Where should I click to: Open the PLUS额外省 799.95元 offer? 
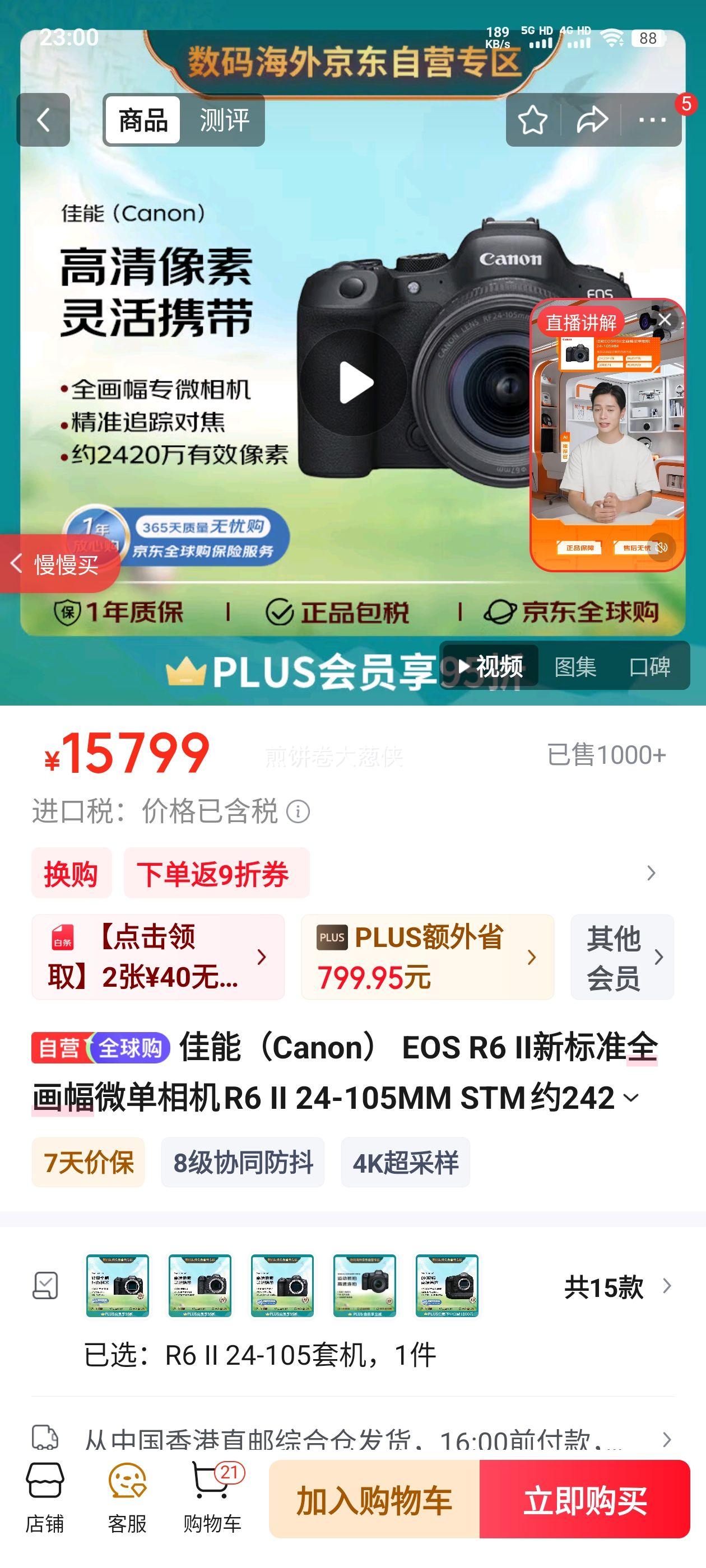tap(427, 957)
